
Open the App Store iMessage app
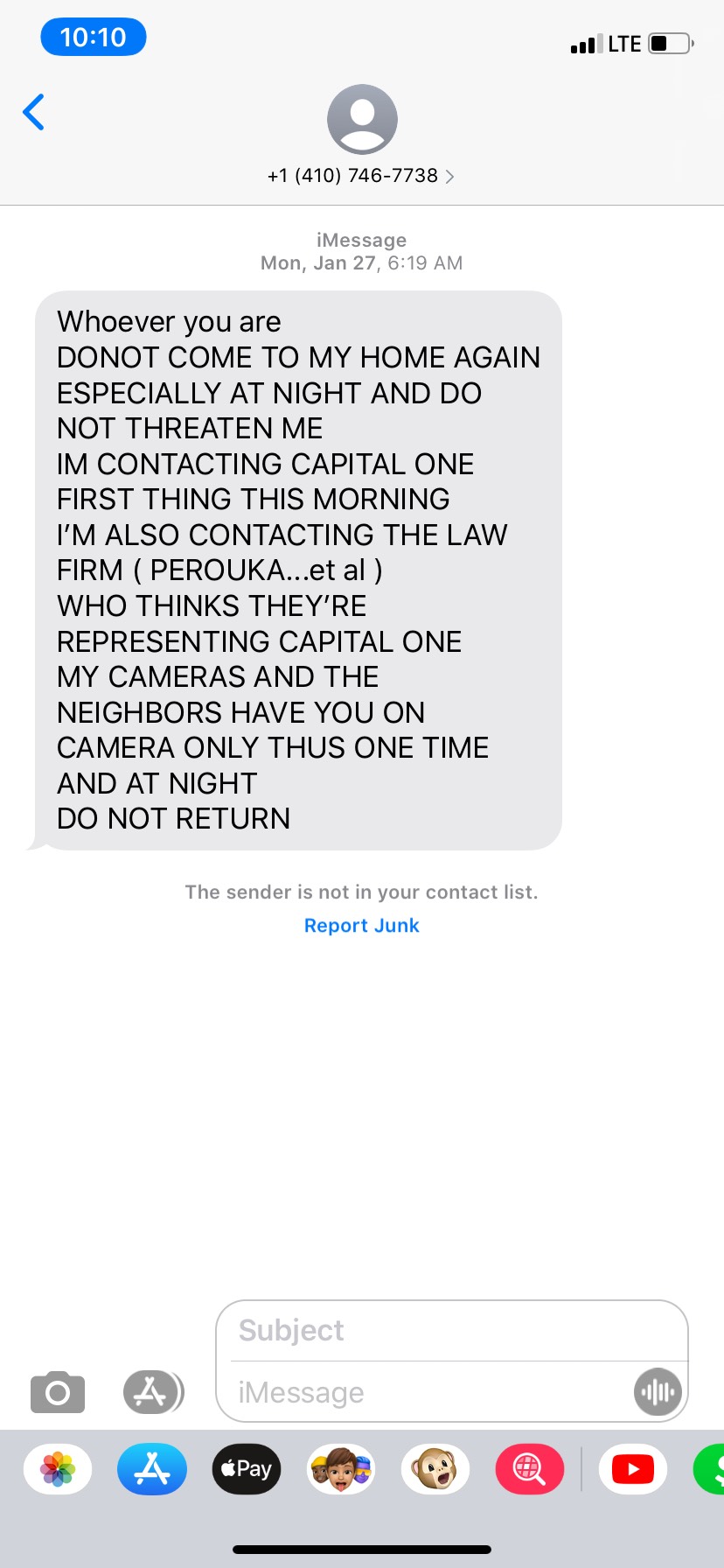152,1469
